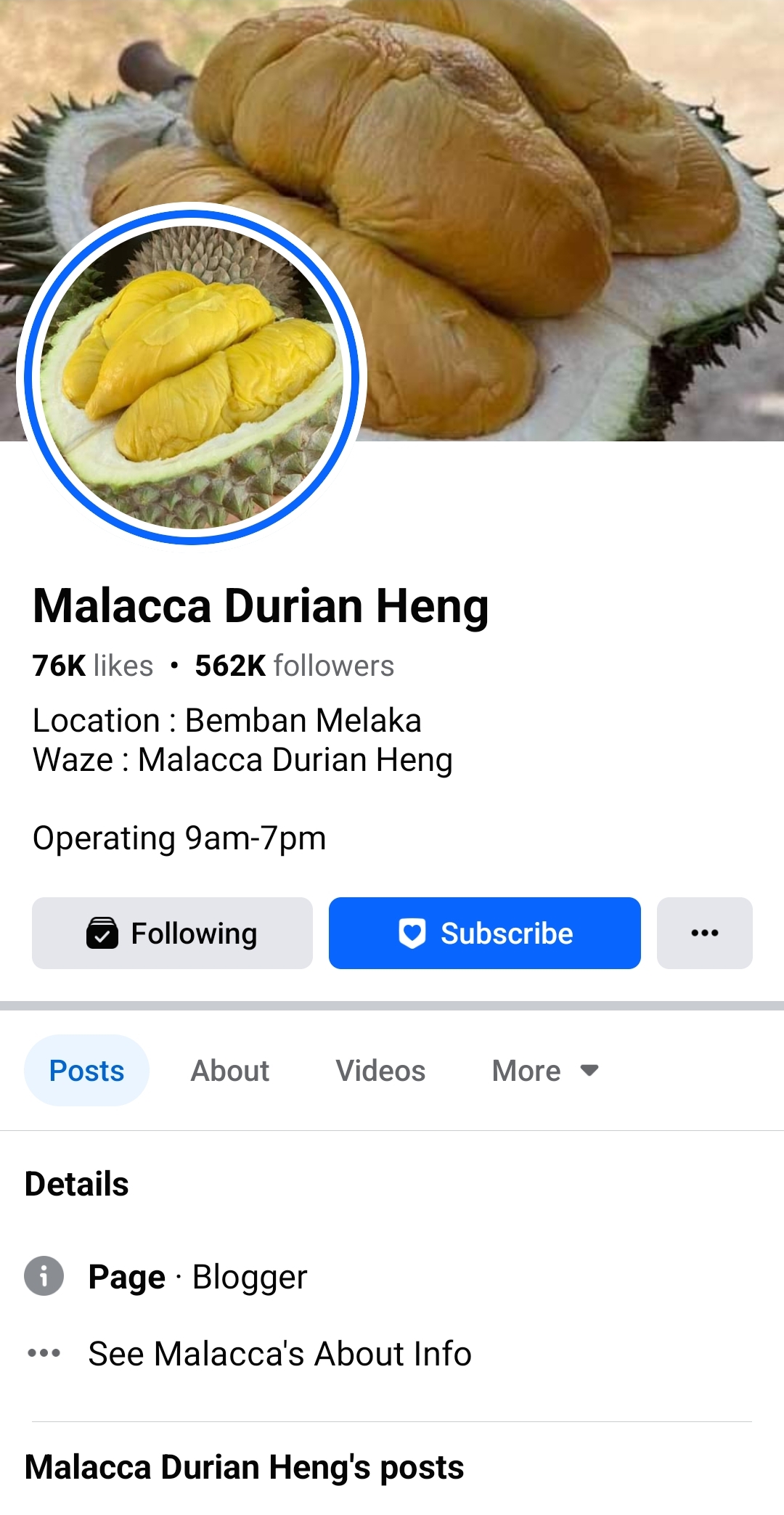Image resolution: width=784 pixels, height=1515 pixels.
Task: Go to the Videos tab
Action: coord(380,1071)
